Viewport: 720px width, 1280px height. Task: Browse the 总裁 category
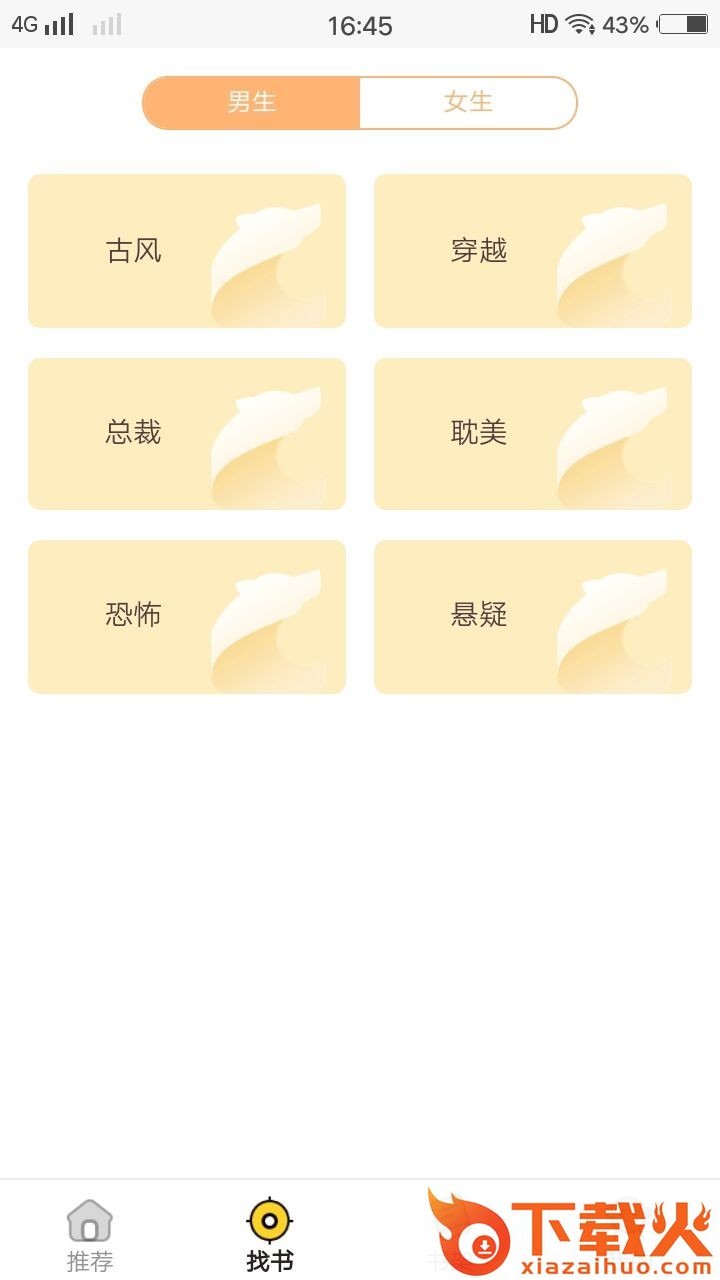coord(187,434)
